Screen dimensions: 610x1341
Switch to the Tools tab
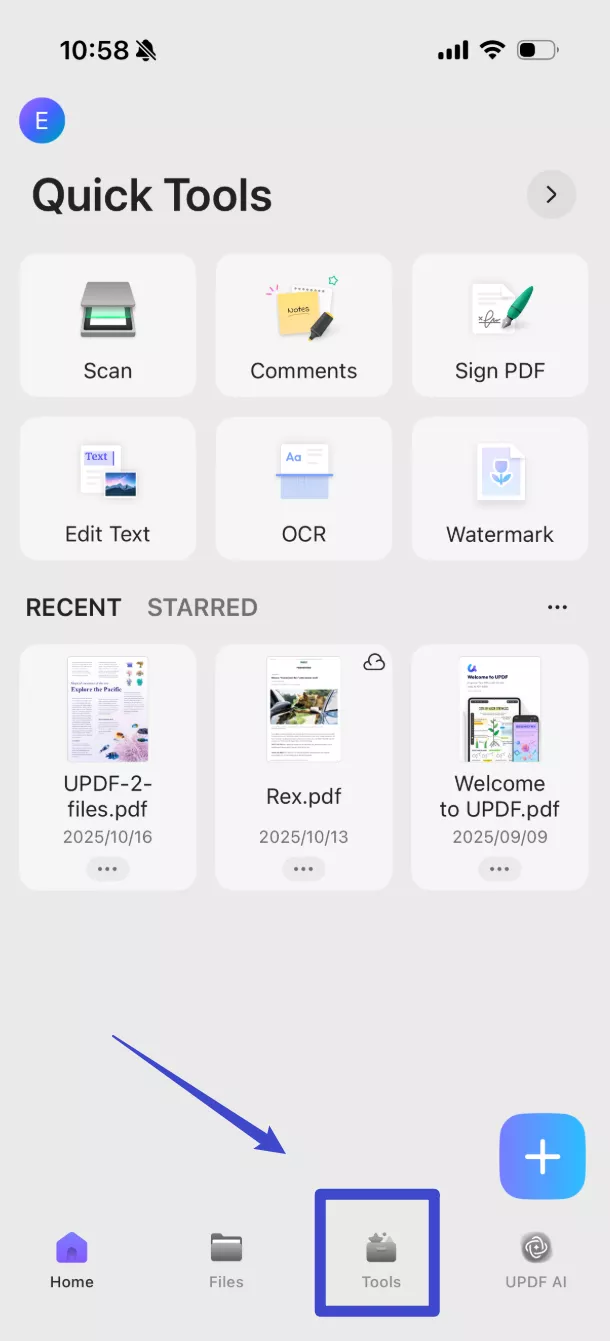(x=380, y=1260)
